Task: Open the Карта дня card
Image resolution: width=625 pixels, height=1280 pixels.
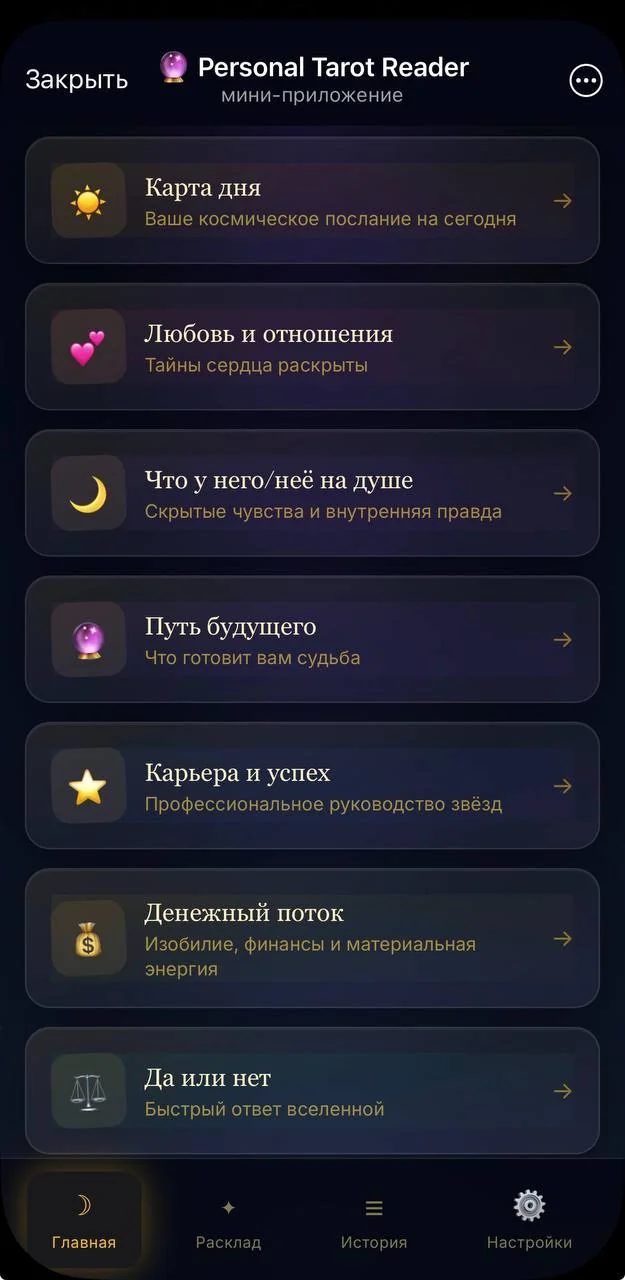Action: pyautogui.click(x=312, y=200)
